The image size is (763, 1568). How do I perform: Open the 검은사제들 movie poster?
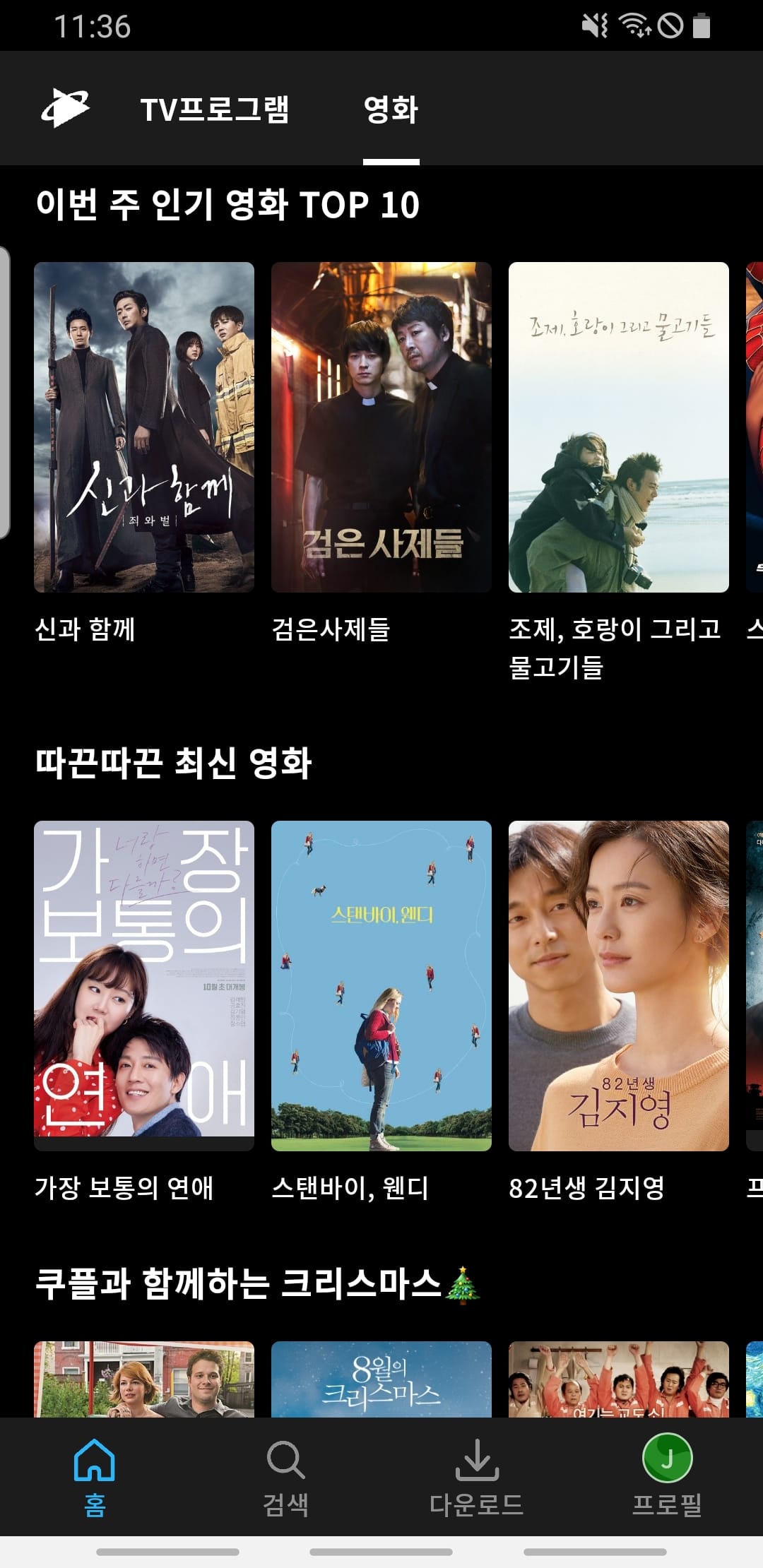point(381,427)
